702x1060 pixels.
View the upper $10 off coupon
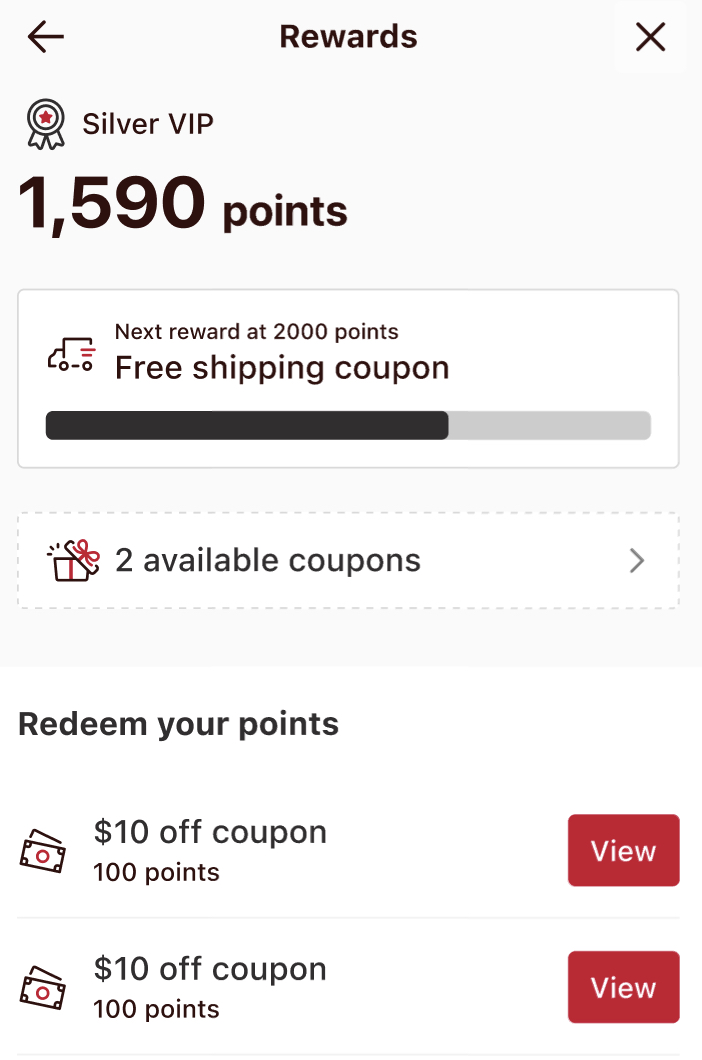pyautogui.click(x=623, y=851)
